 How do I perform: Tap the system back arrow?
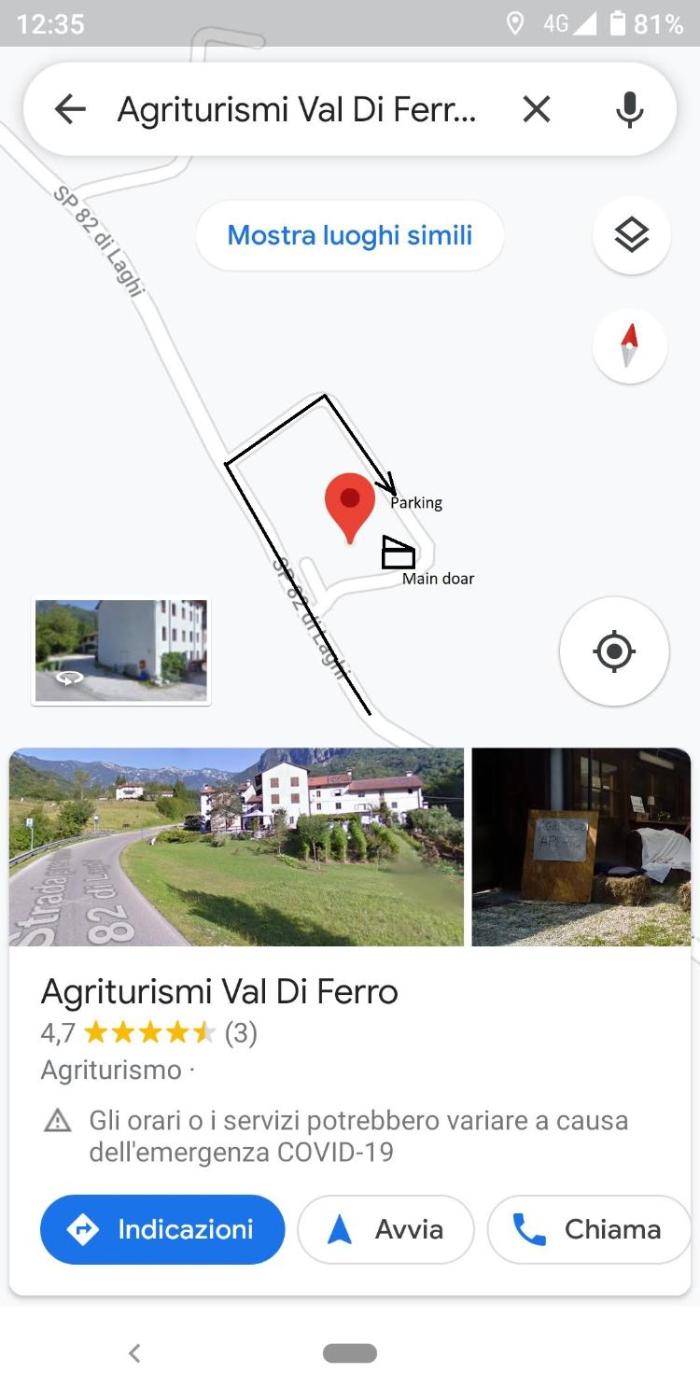coord(134,1353)
